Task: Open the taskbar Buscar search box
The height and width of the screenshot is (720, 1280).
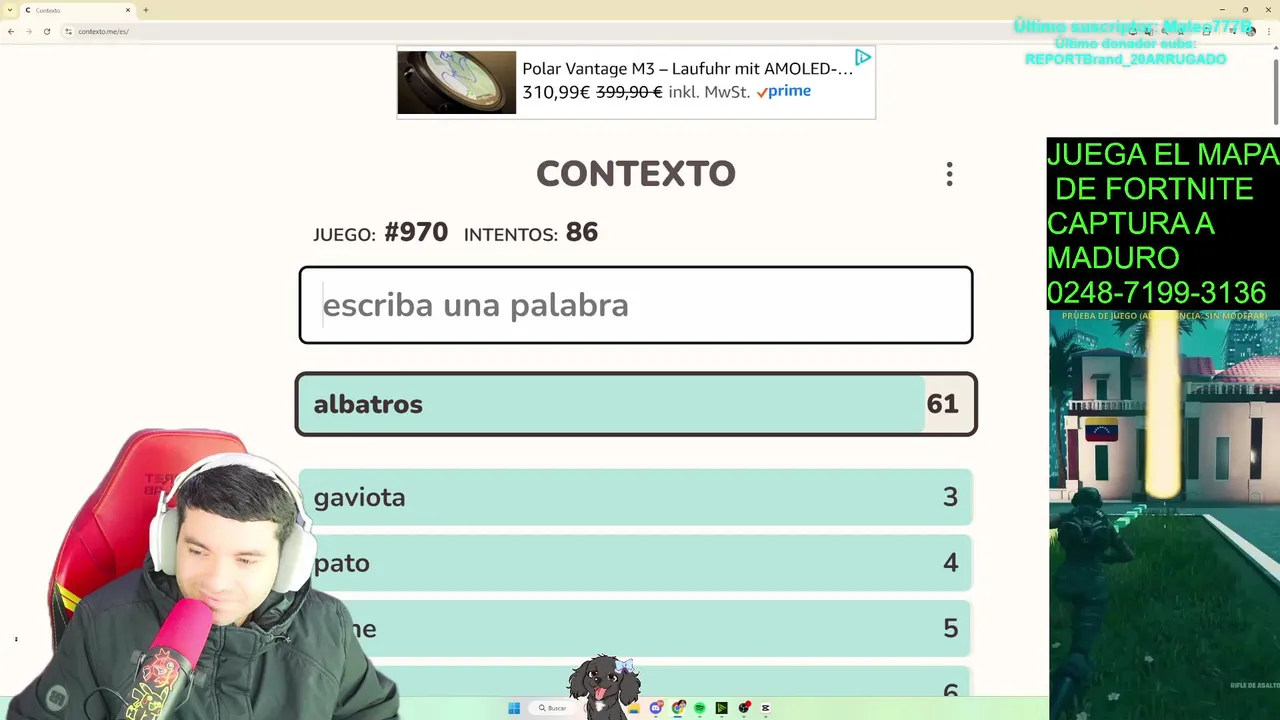Action: tap(552, 708)
